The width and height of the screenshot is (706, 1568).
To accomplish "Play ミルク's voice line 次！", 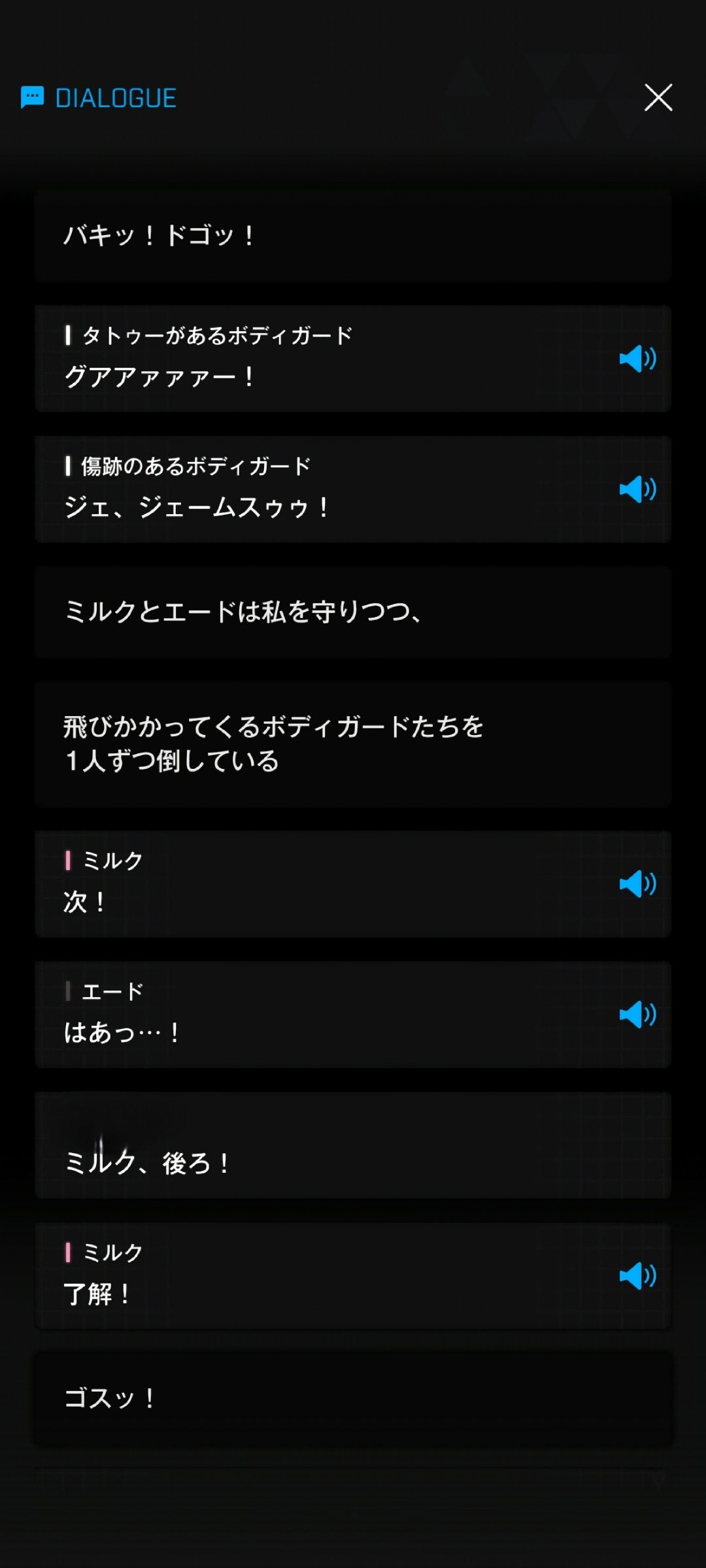I will tap(637, 884).
